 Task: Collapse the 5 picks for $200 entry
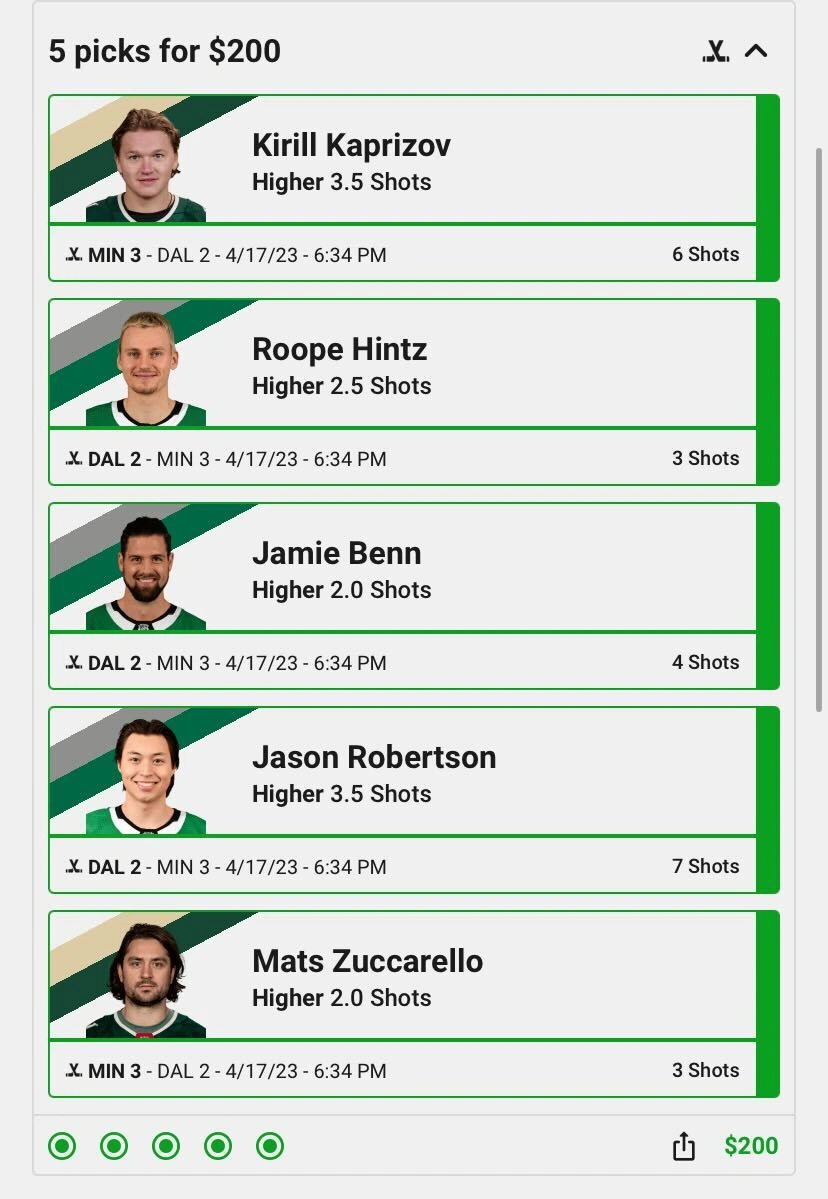pyautogui.click(x=756, y=51)
